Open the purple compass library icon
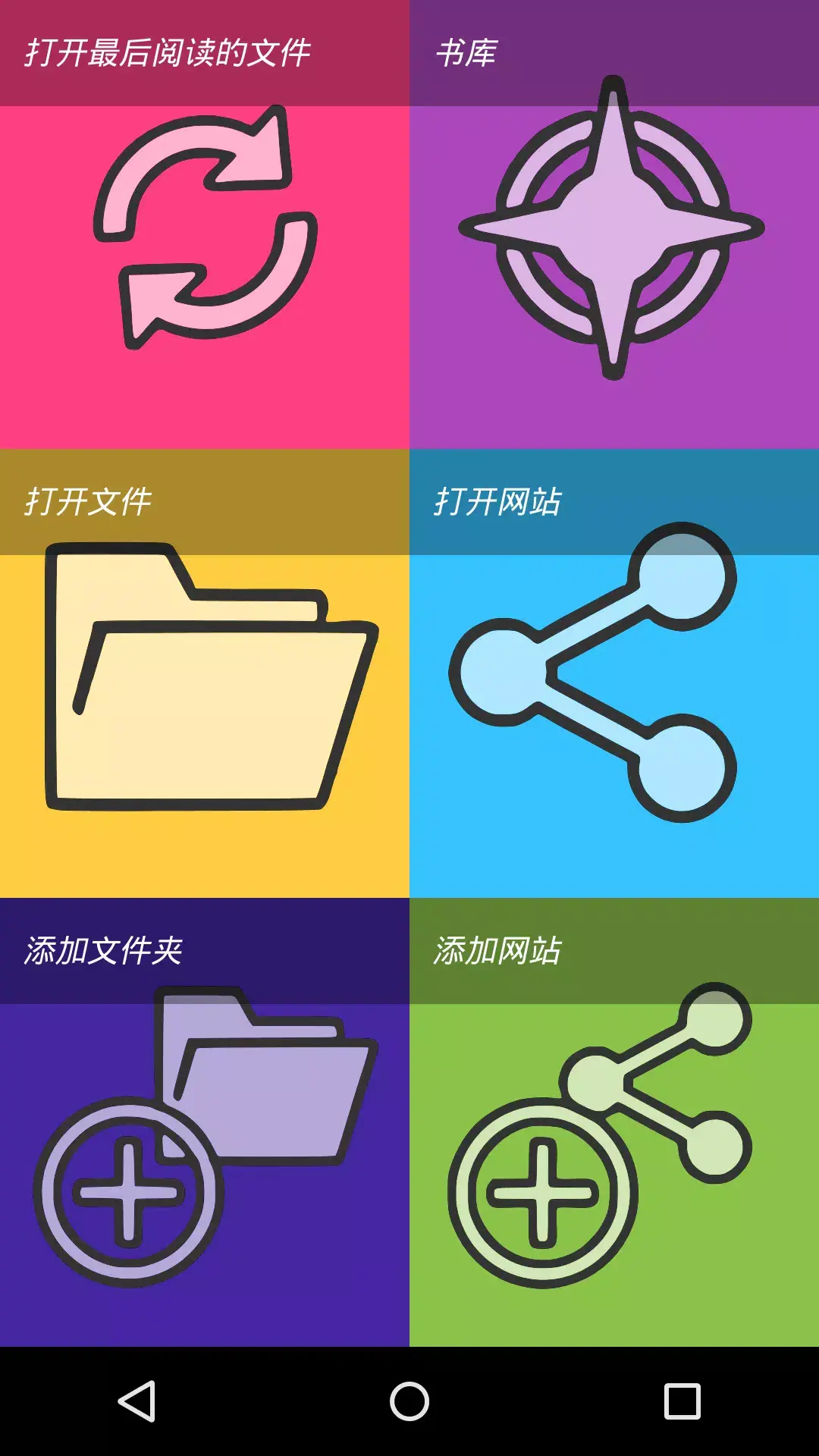The height and width of the screenshot is (1456, 819). point(613,227)
